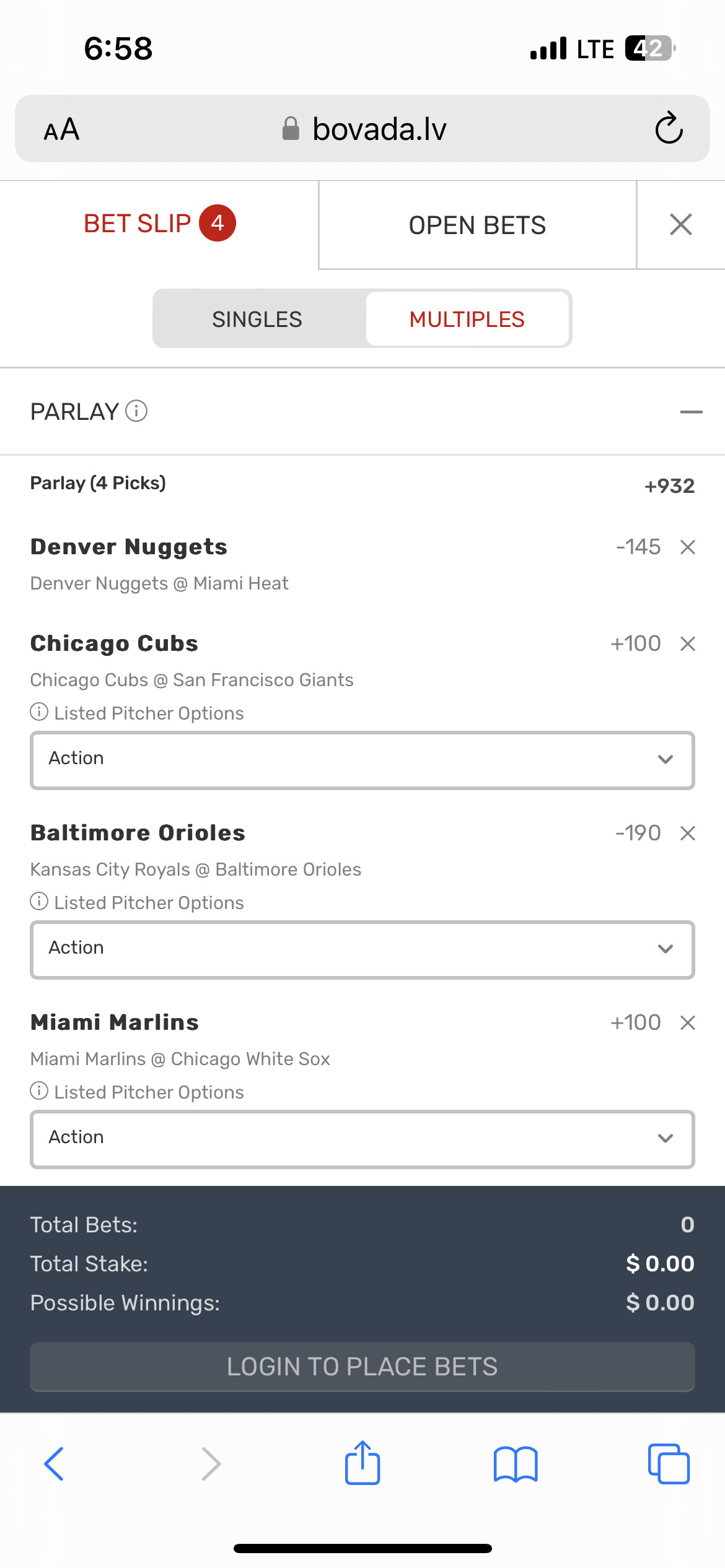Go back to the previous page
Image resolution: width=725 pixels, height=1568 pixels.
pyautogui.click(x=55, y=1464)
